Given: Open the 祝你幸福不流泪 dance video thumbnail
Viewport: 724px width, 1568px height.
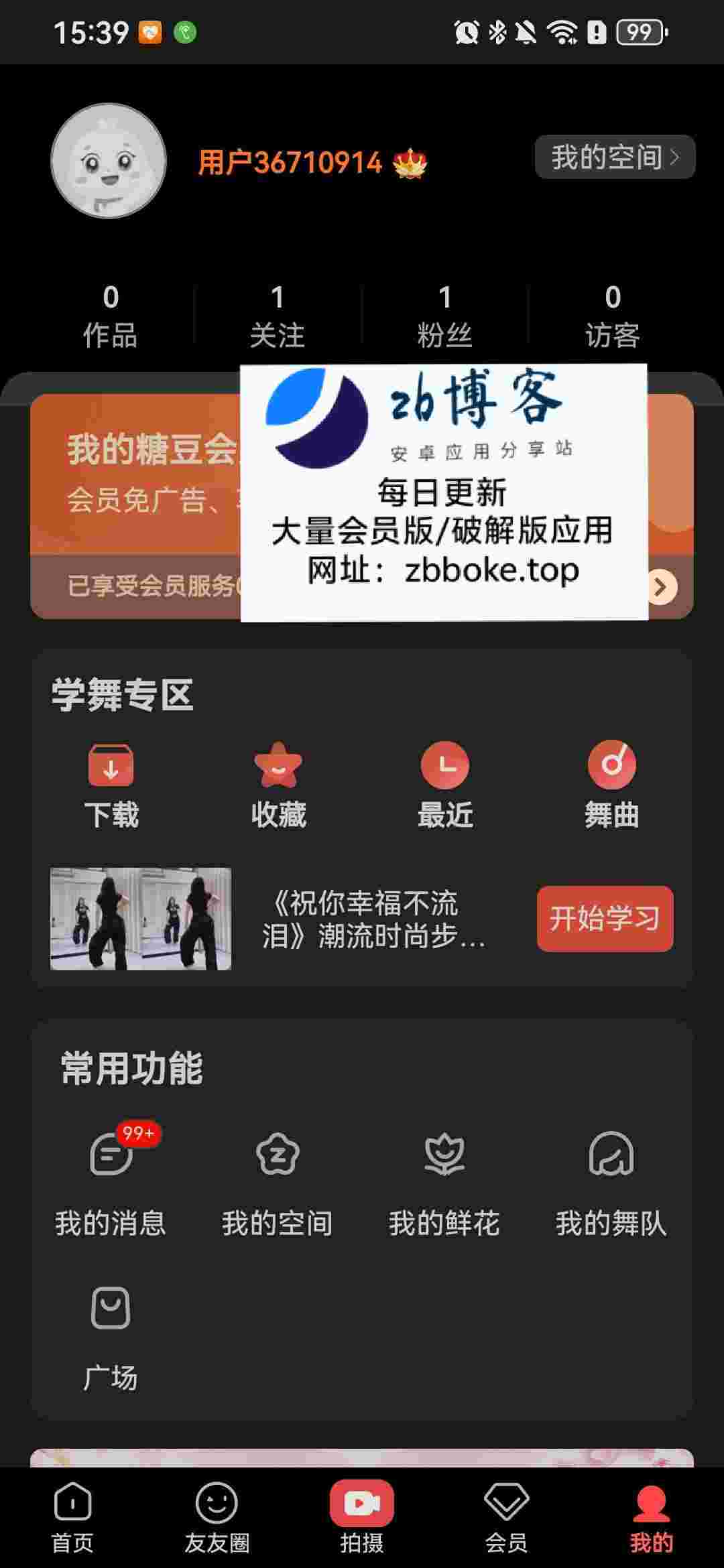Looking at the screenshot, I should coord(141,919).
